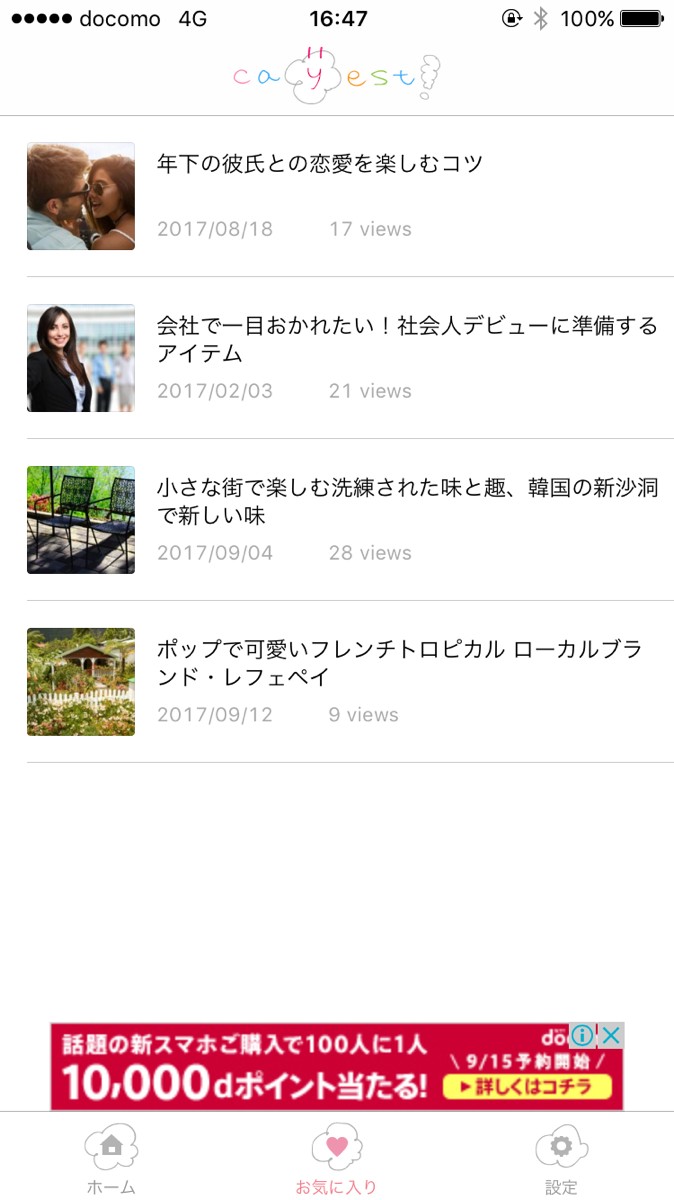Viewport: 674px width, 1200px height.
Task: Open the 社会人デビューに準備するアイテム article
Action: [407, 340]
